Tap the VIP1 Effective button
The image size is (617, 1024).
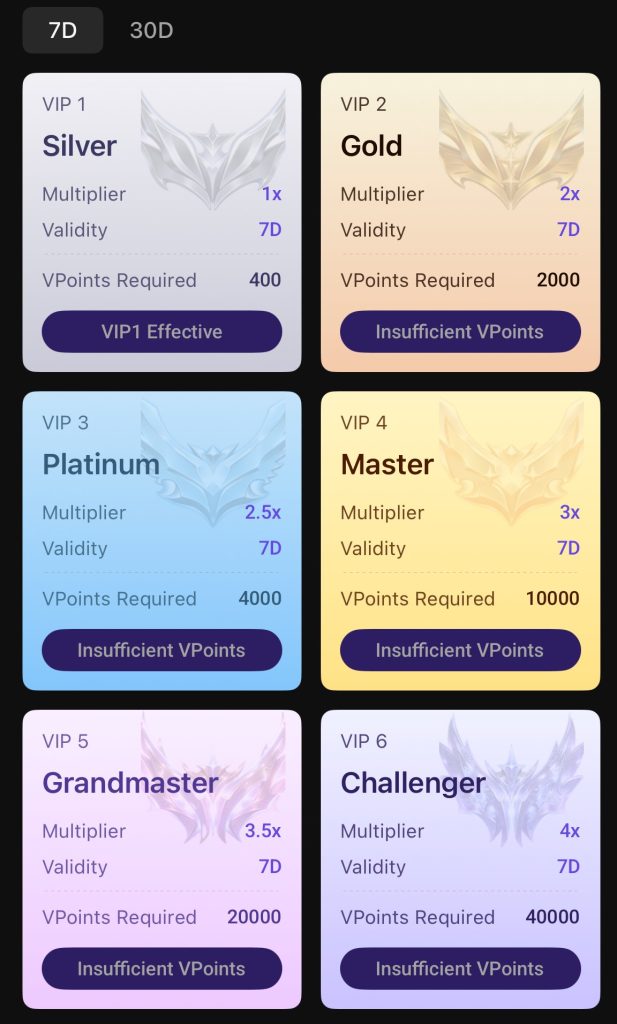161,331
